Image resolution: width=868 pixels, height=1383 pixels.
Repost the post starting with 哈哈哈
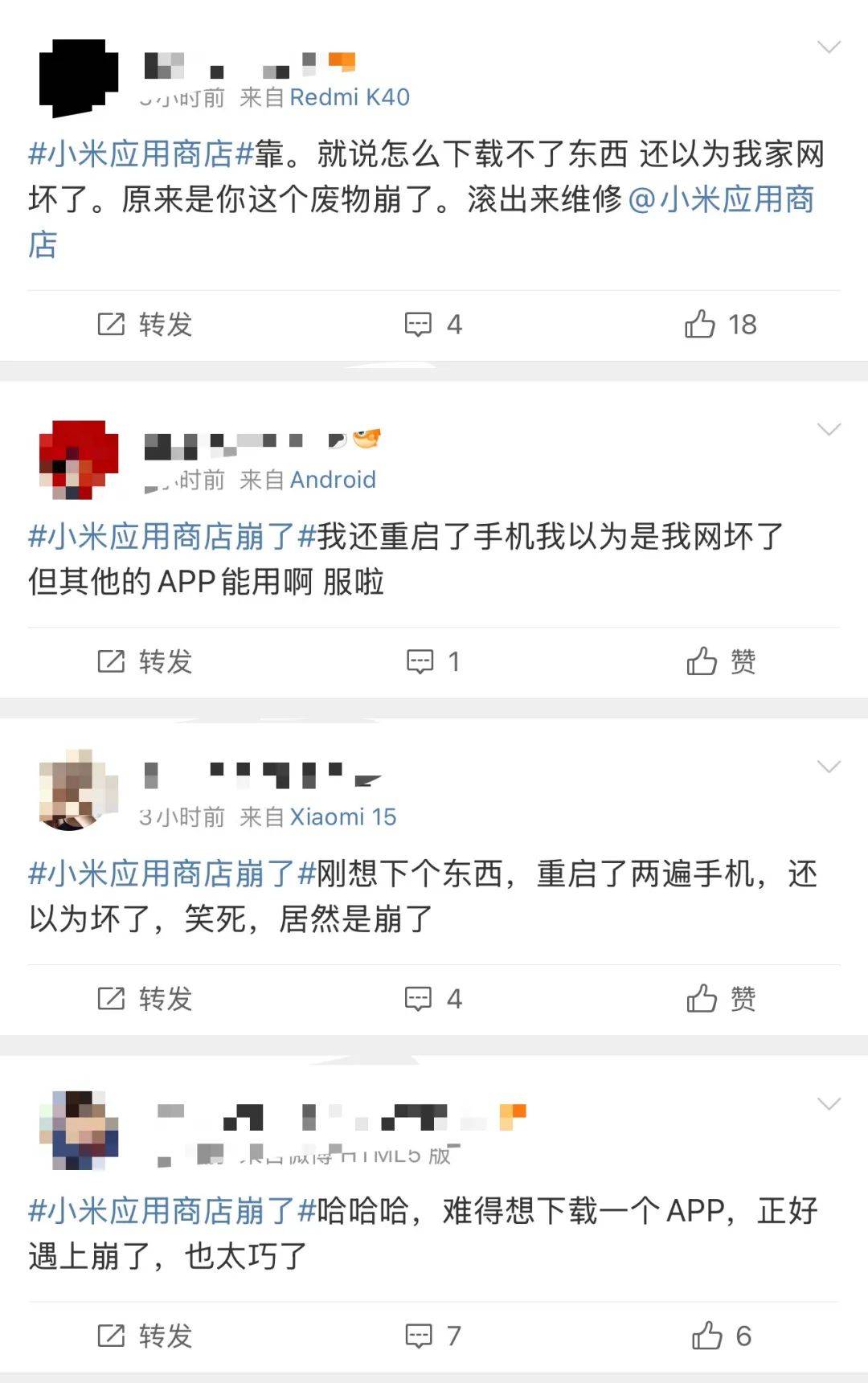pyautogui.click(x=145, y=1336)
